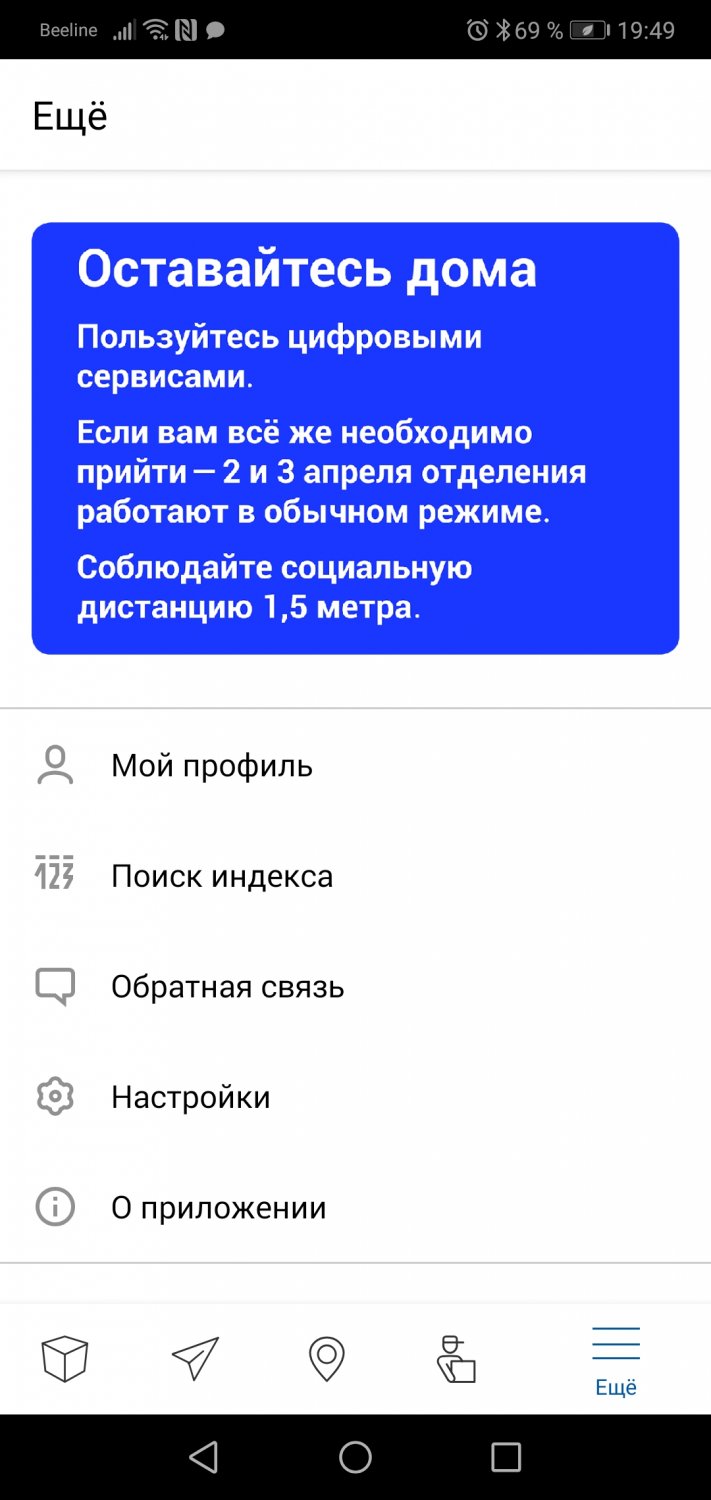Tap the system back button
This screenshot has width=711, height=1500.
click(204, 1457)
